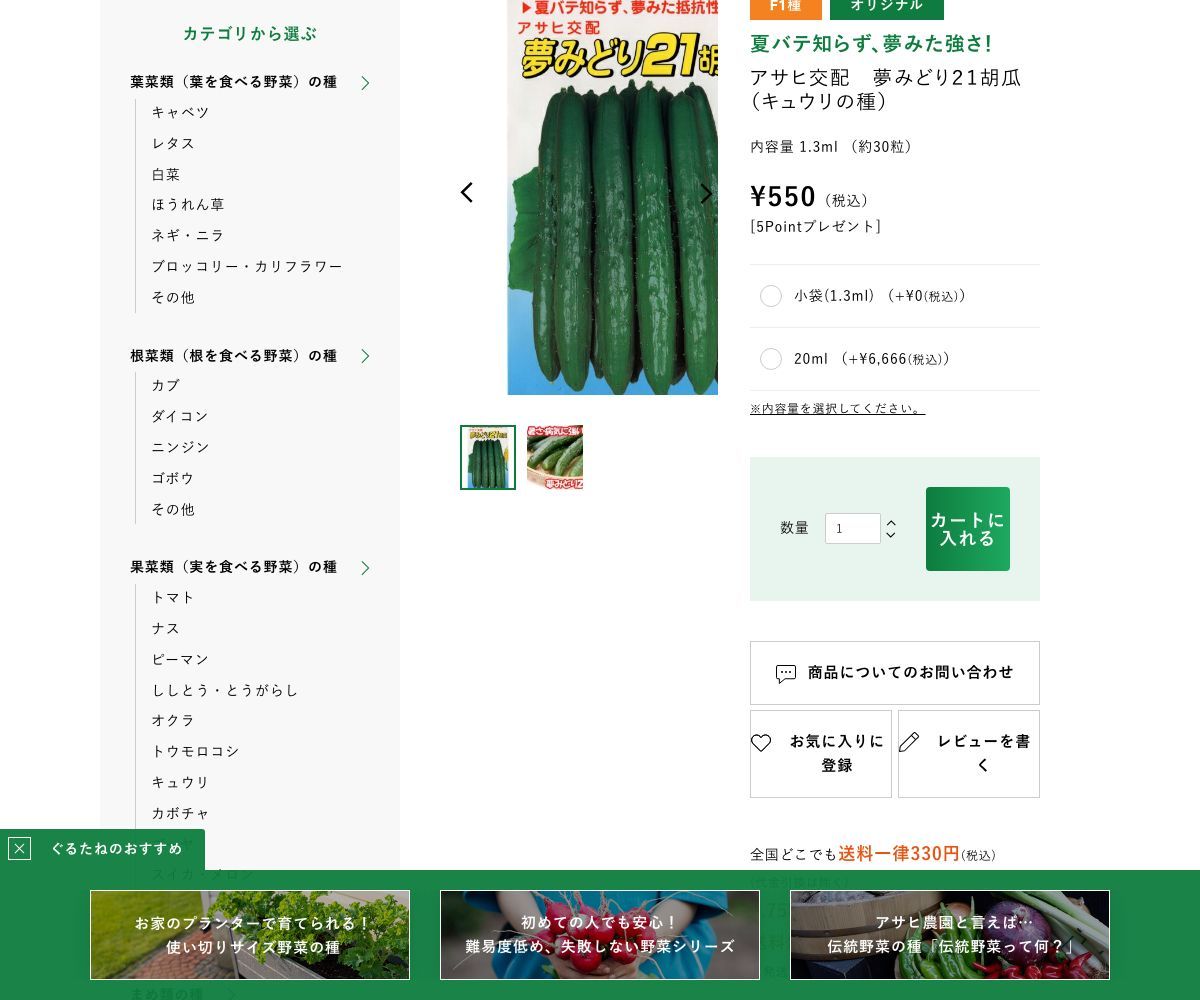
Task: Tap the quantity (数量) input field
Action: (852, 528)
